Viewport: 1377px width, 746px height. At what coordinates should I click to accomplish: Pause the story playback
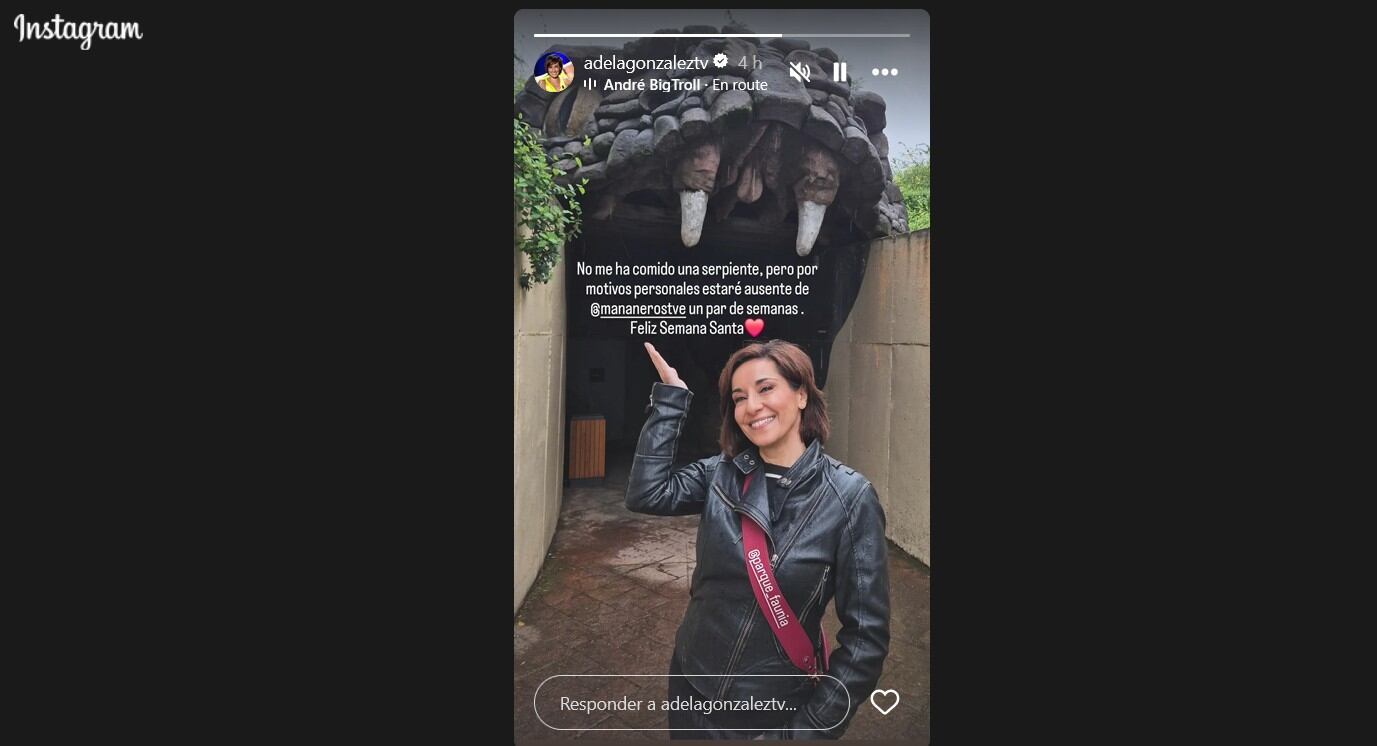pyautogui.click(x=840, y=72)
